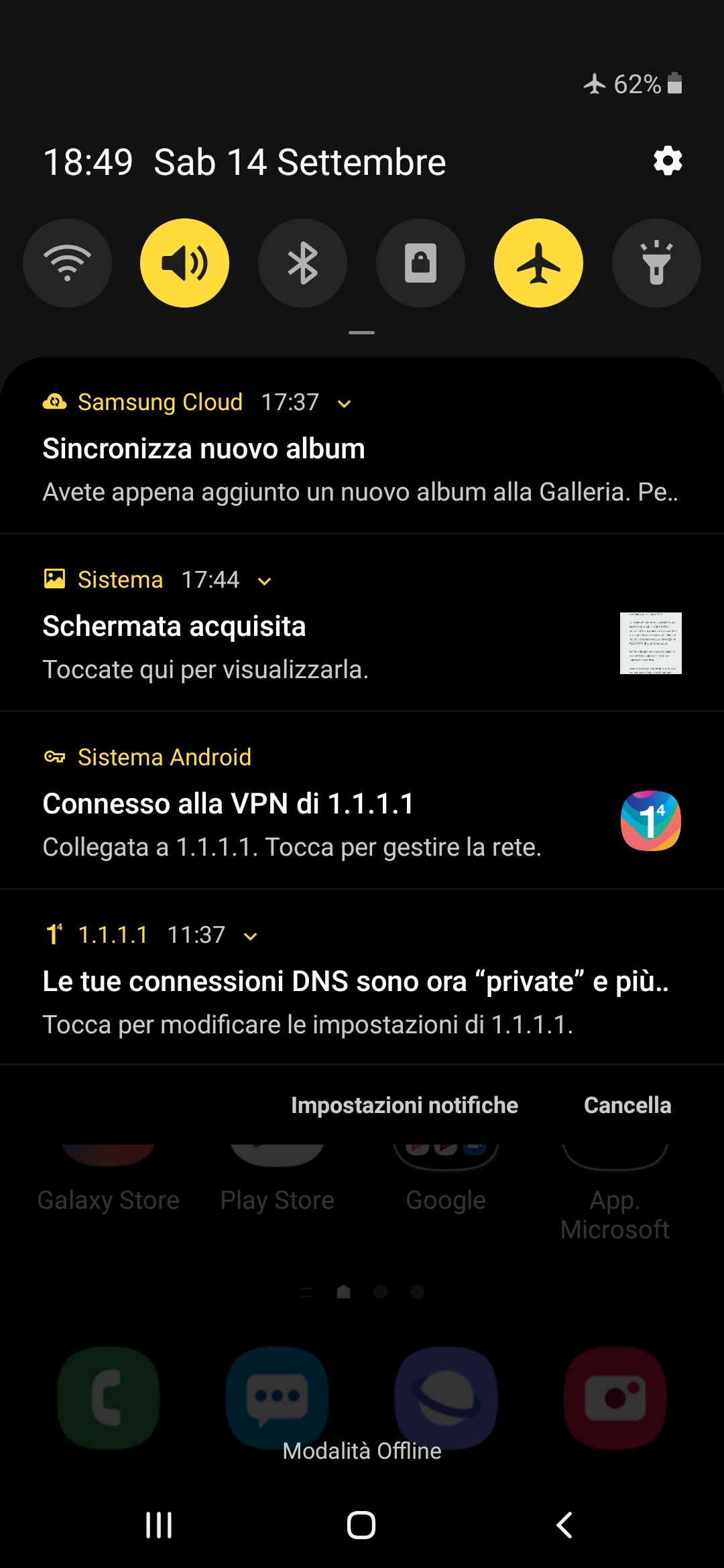Go back using the navigation bar
This screenshot has width=724, height=1568.
point(564,1525)
